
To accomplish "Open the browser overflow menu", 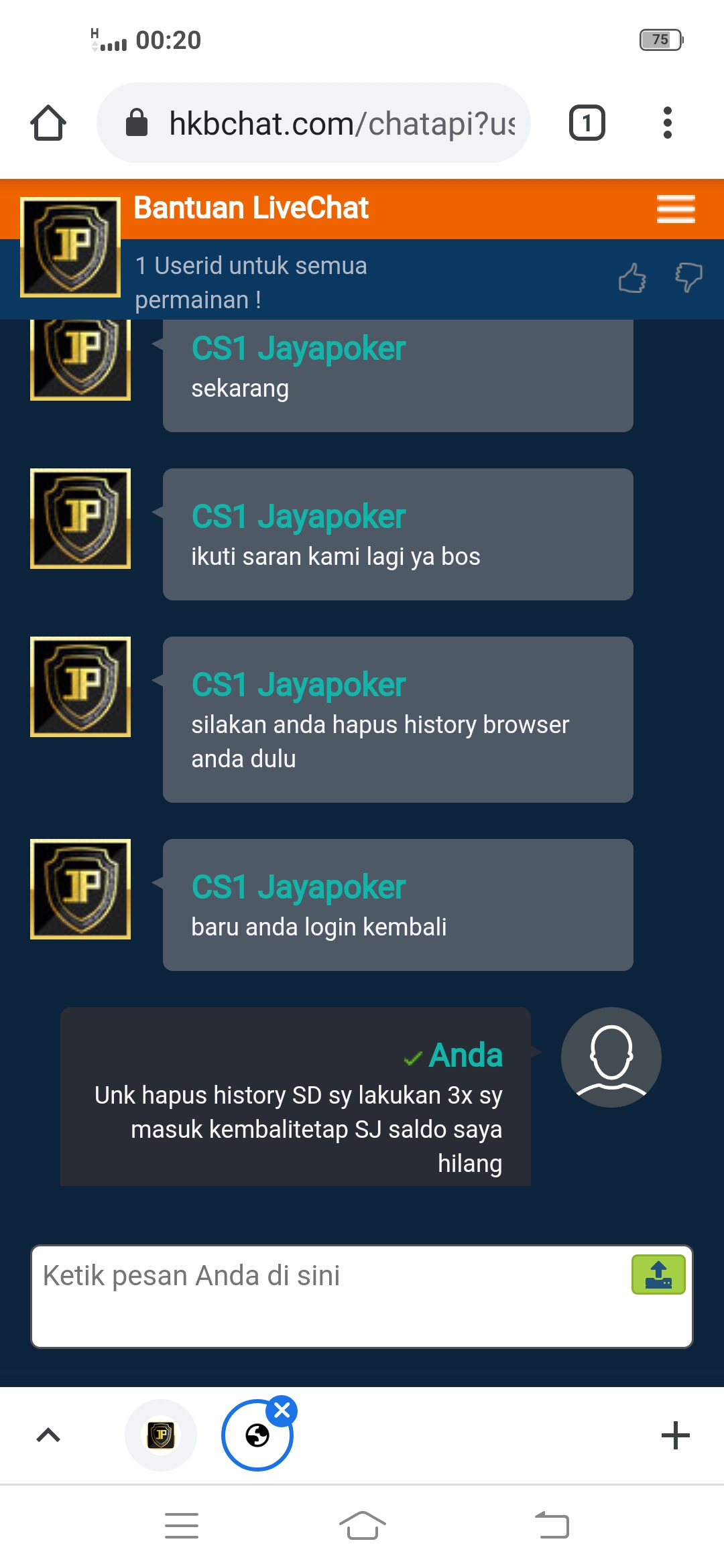I will tap(667, 123).
